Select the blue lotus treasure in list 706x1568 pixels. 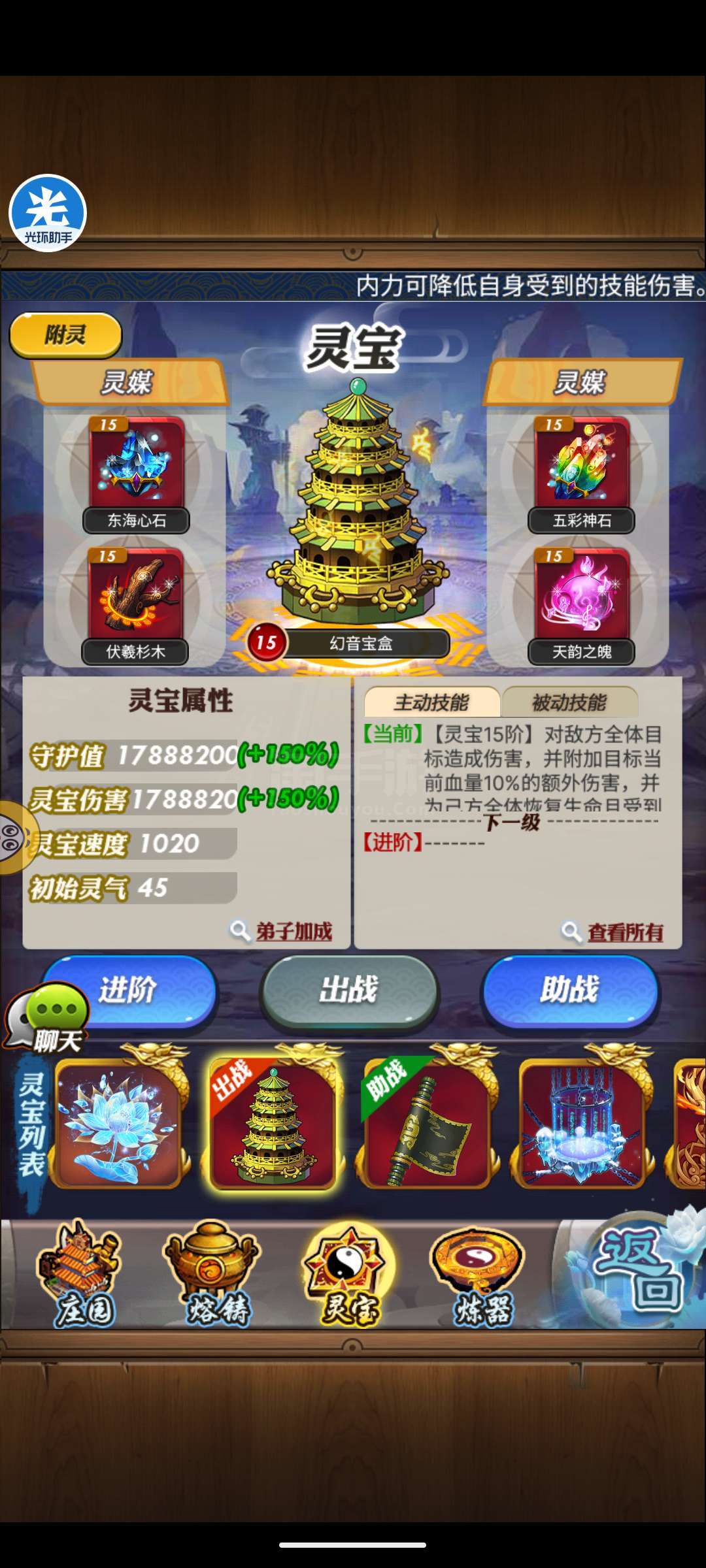pos(118,1124)
